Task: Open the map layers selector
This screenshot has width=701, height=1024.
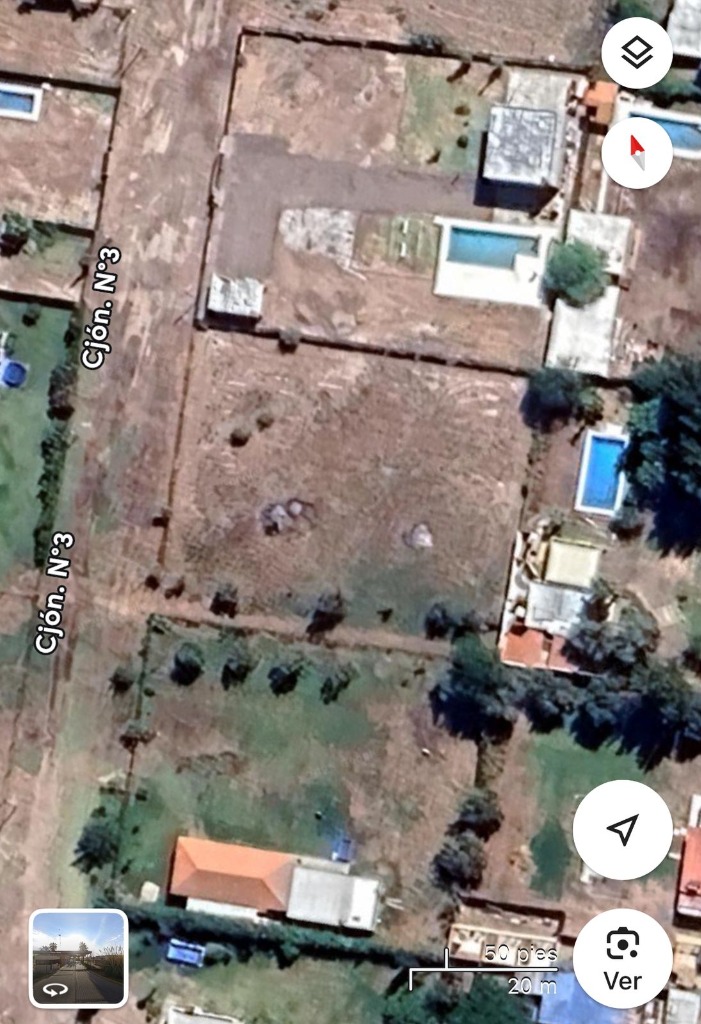Action: (637, 53)
